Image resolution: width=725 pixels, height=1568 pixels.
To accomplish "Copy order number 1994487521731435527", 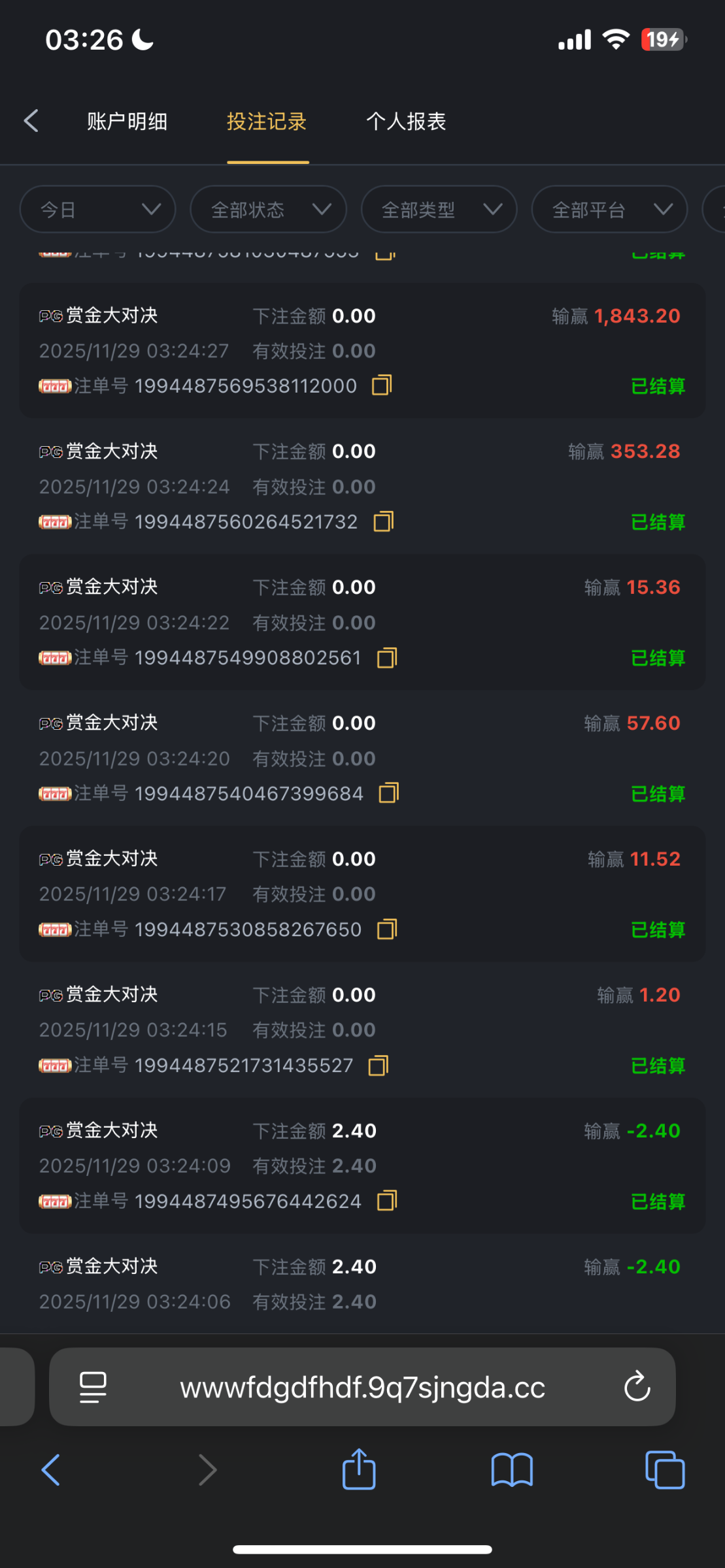I will (379, 1066).
